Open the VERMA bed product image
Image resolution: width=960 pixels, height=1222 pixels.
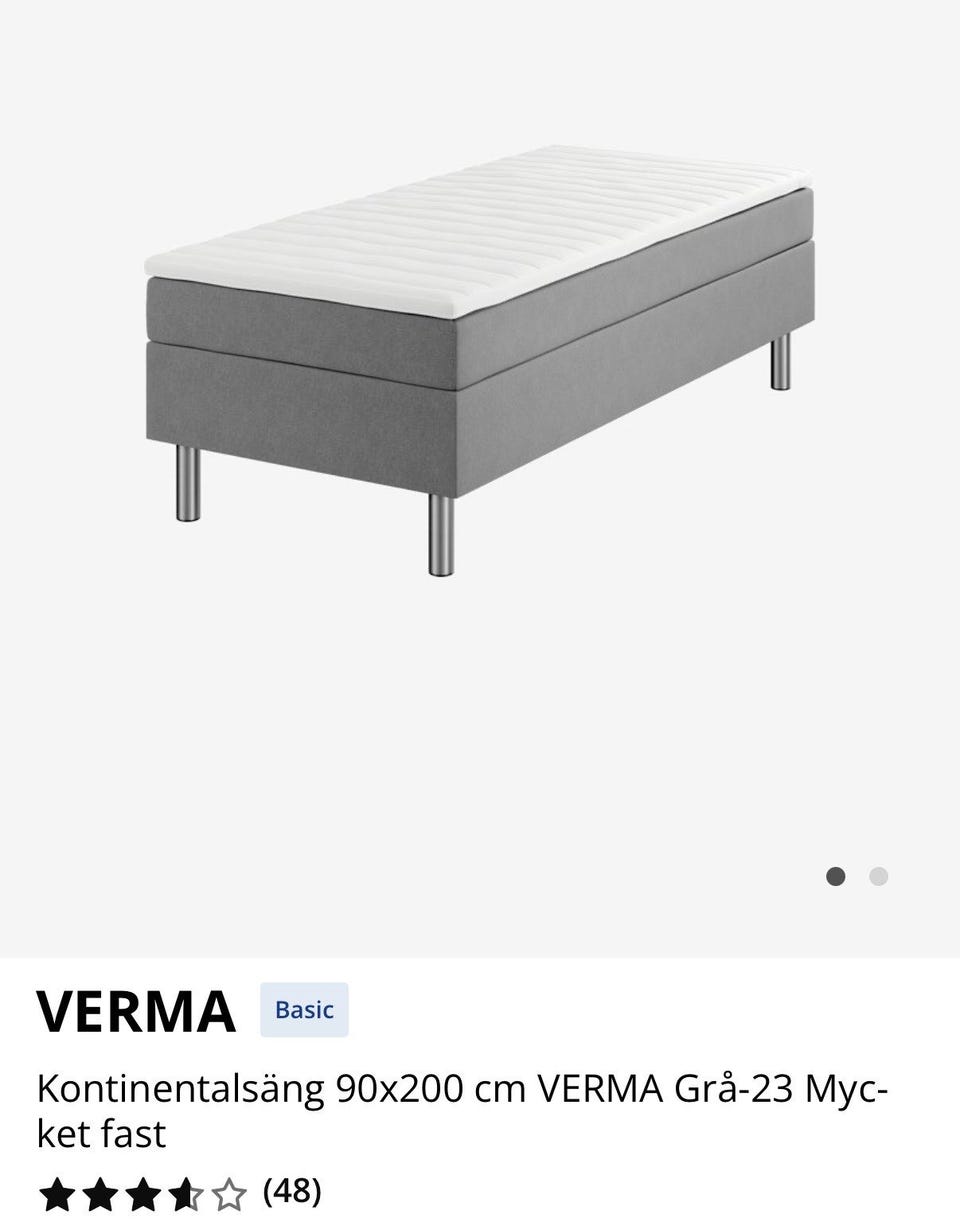coord(480,360)
